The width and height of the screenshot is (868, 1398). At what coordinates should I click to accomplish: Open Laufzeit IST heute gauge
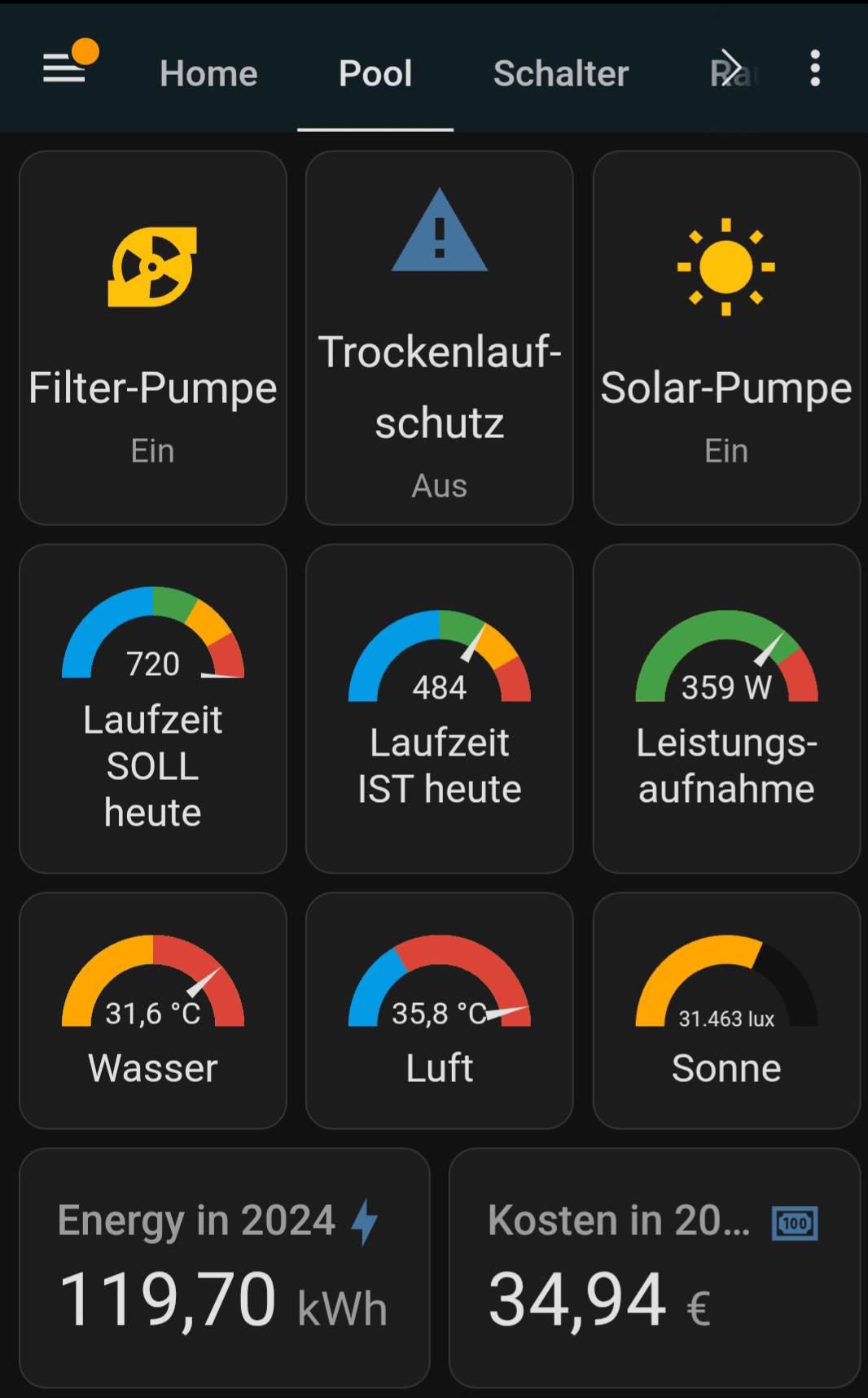point(440,708)
